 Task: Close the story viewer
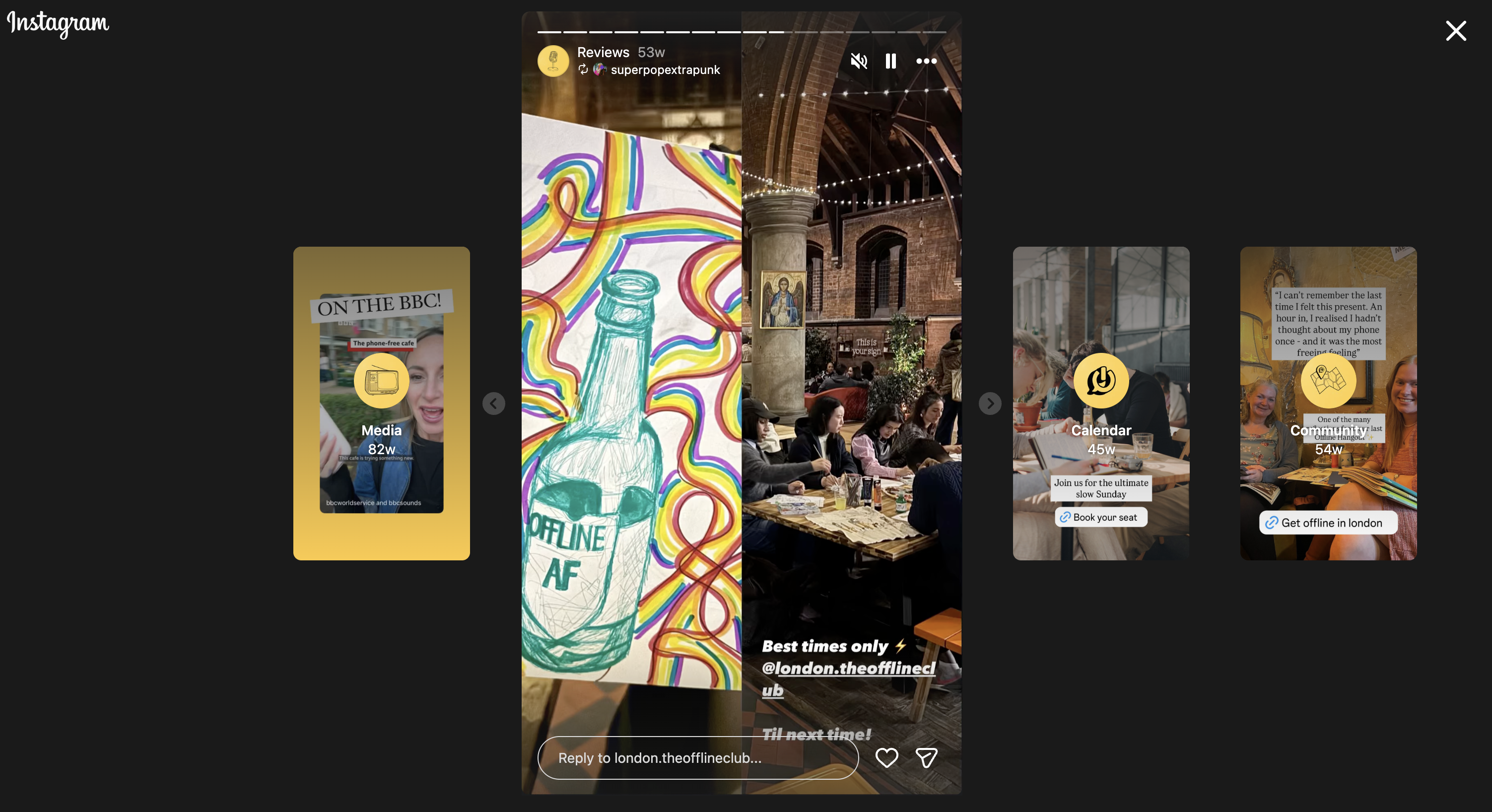(x=1455, y=31)
